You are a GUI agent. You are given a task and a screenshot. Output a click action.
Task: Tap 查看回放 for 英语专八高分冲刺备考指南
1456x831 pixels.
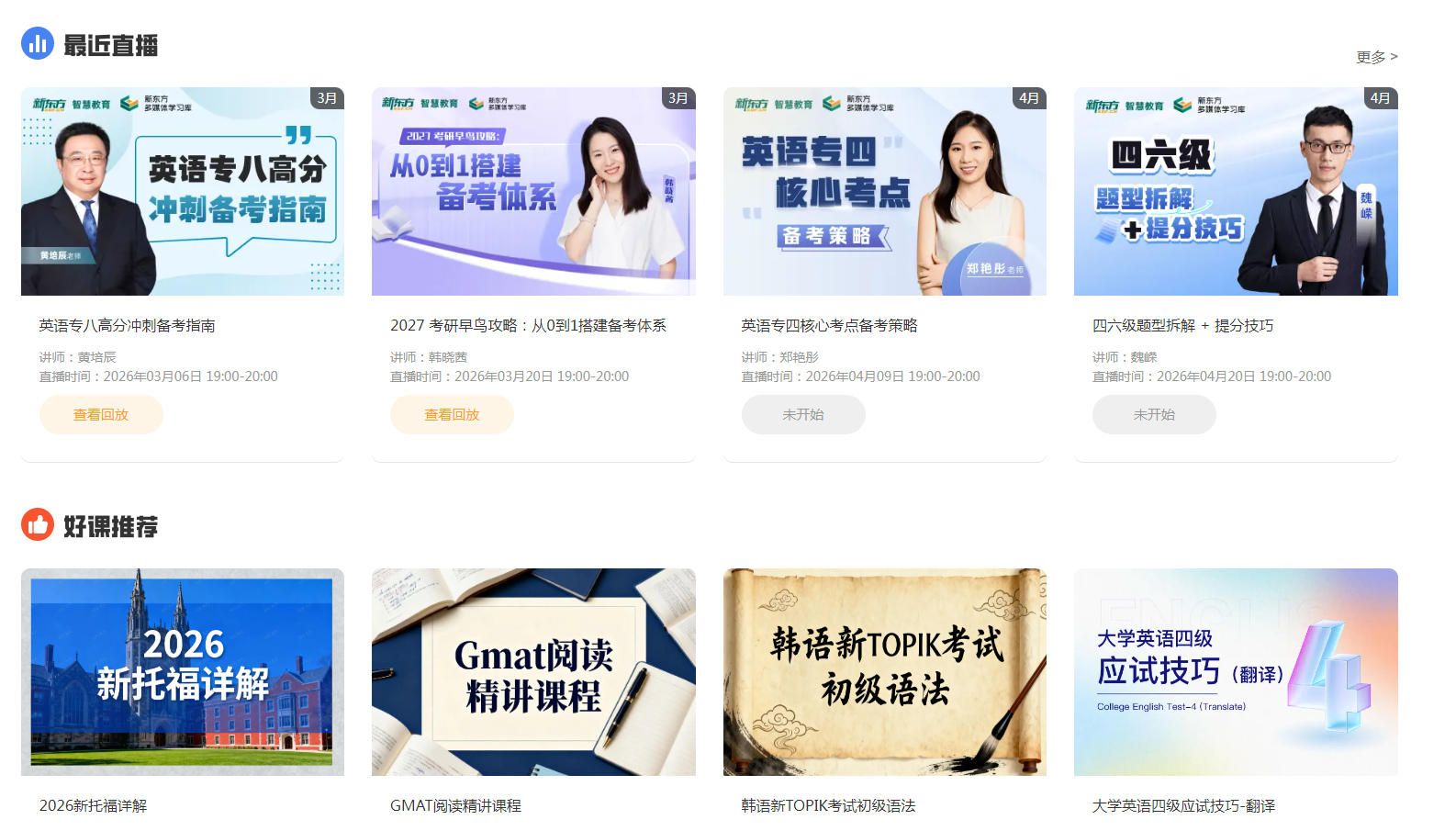point(101,415)
